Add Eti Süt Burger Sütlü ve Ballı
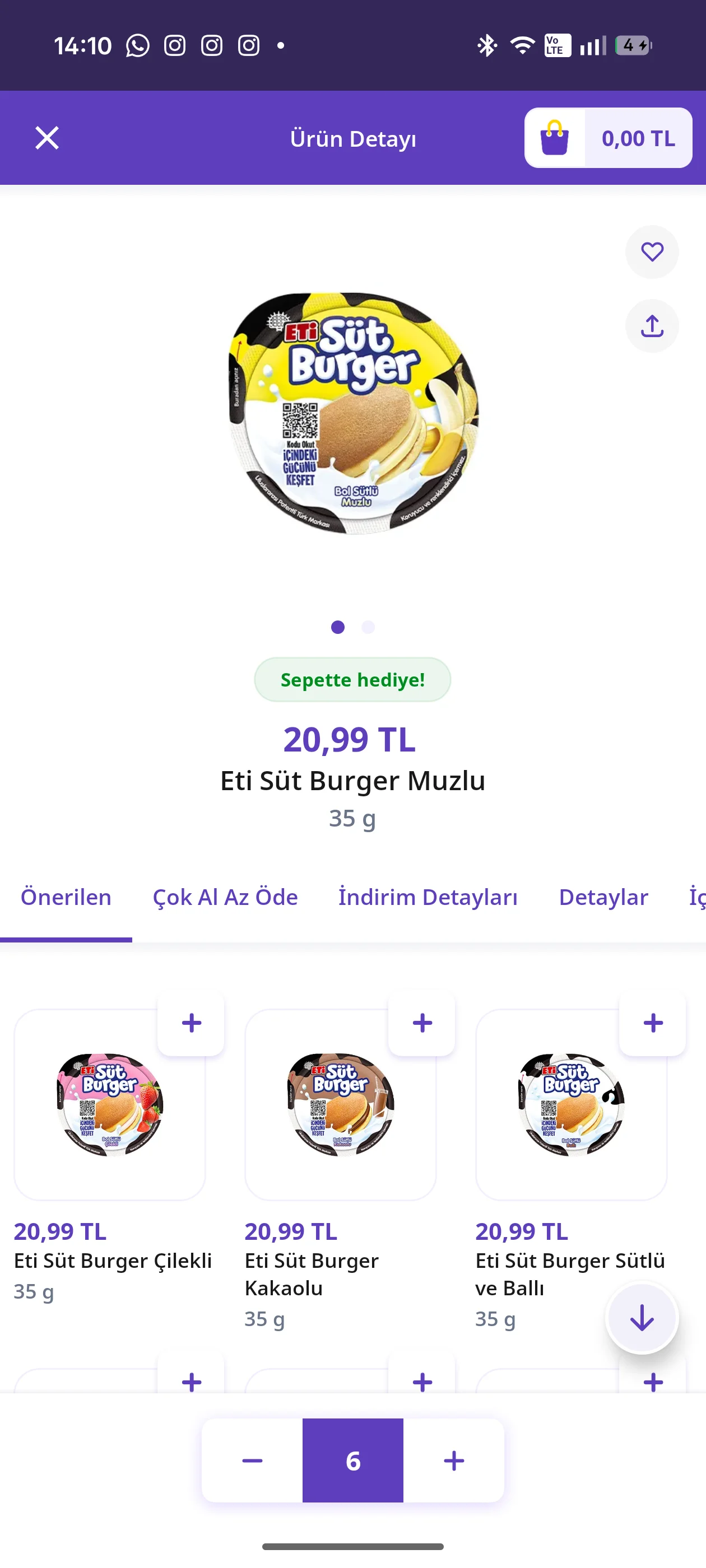706x1568 pixels. 653,1023
